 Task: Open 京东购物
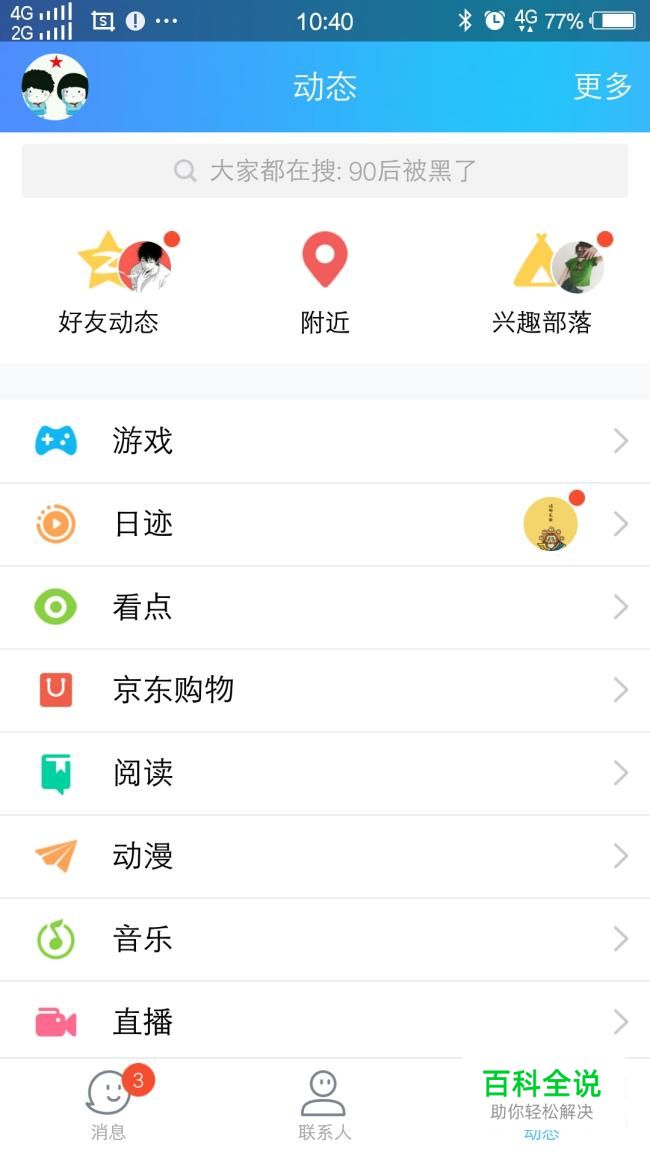click(x=325, y=690)
